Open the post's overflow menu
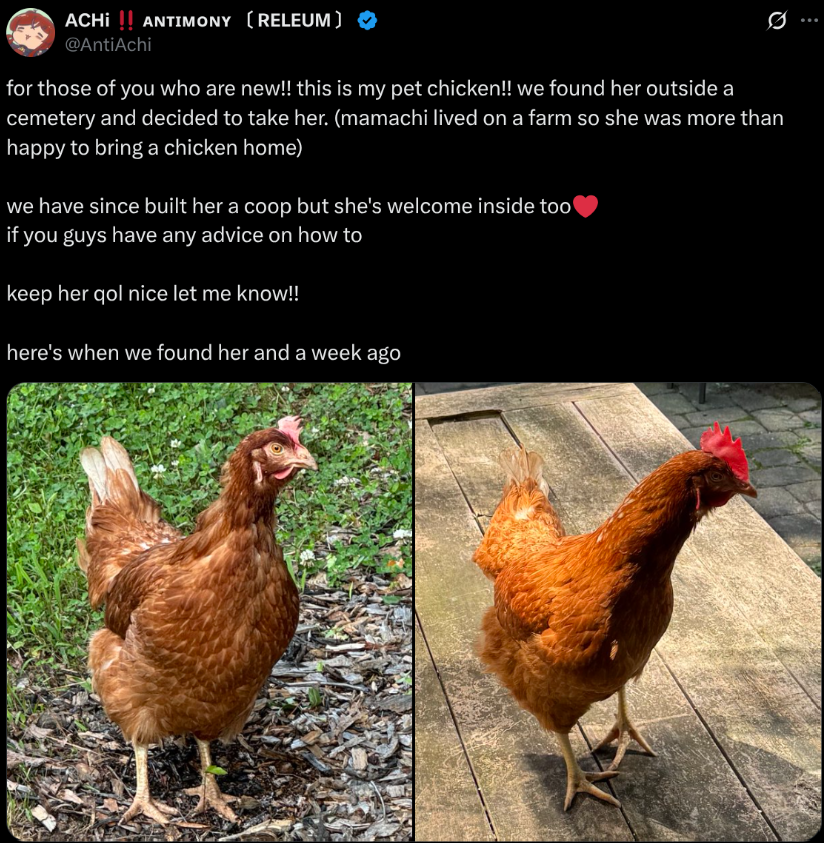 [808, 21]
